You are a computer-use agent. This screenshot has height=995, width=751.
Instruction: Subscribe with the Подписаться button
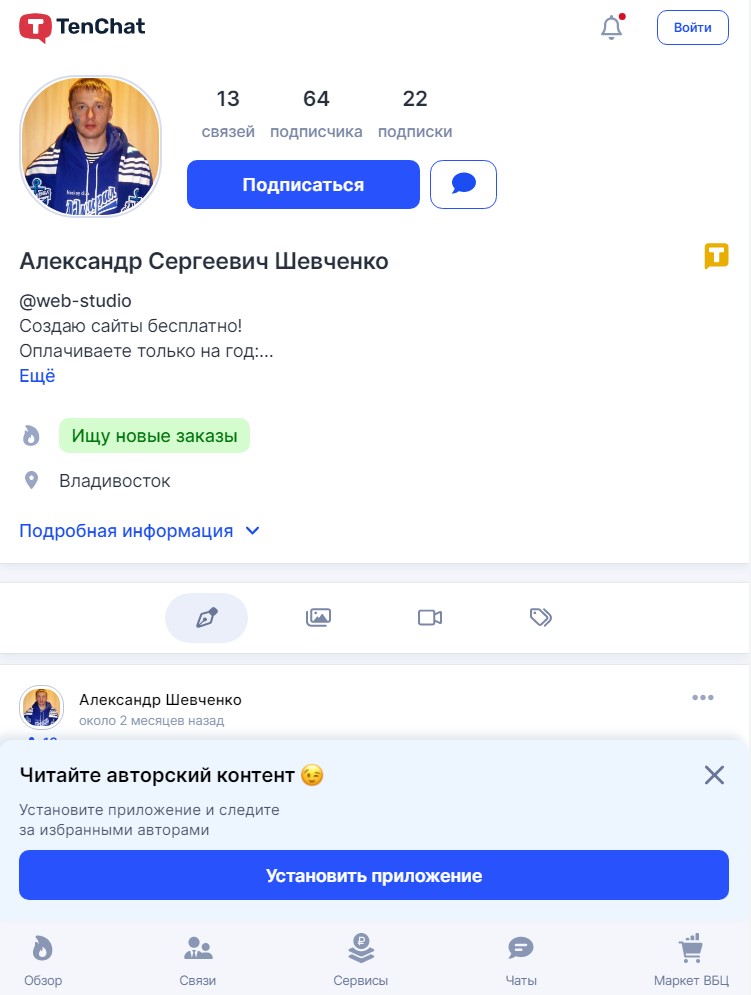tap(303, 185)
